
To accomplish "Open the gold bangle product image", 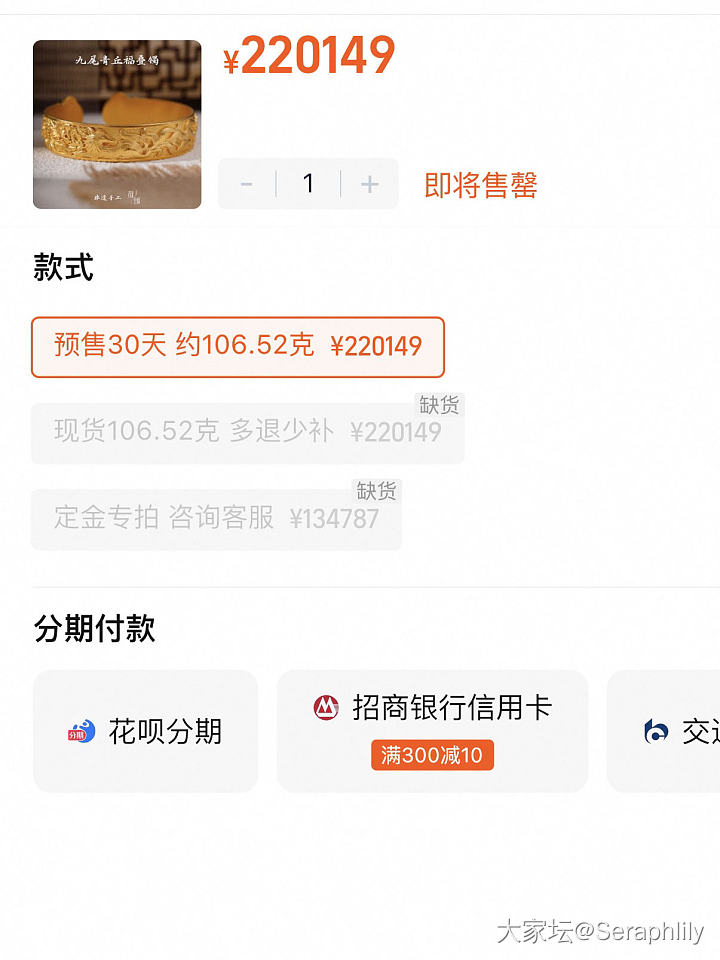I will tap(117, 124).
